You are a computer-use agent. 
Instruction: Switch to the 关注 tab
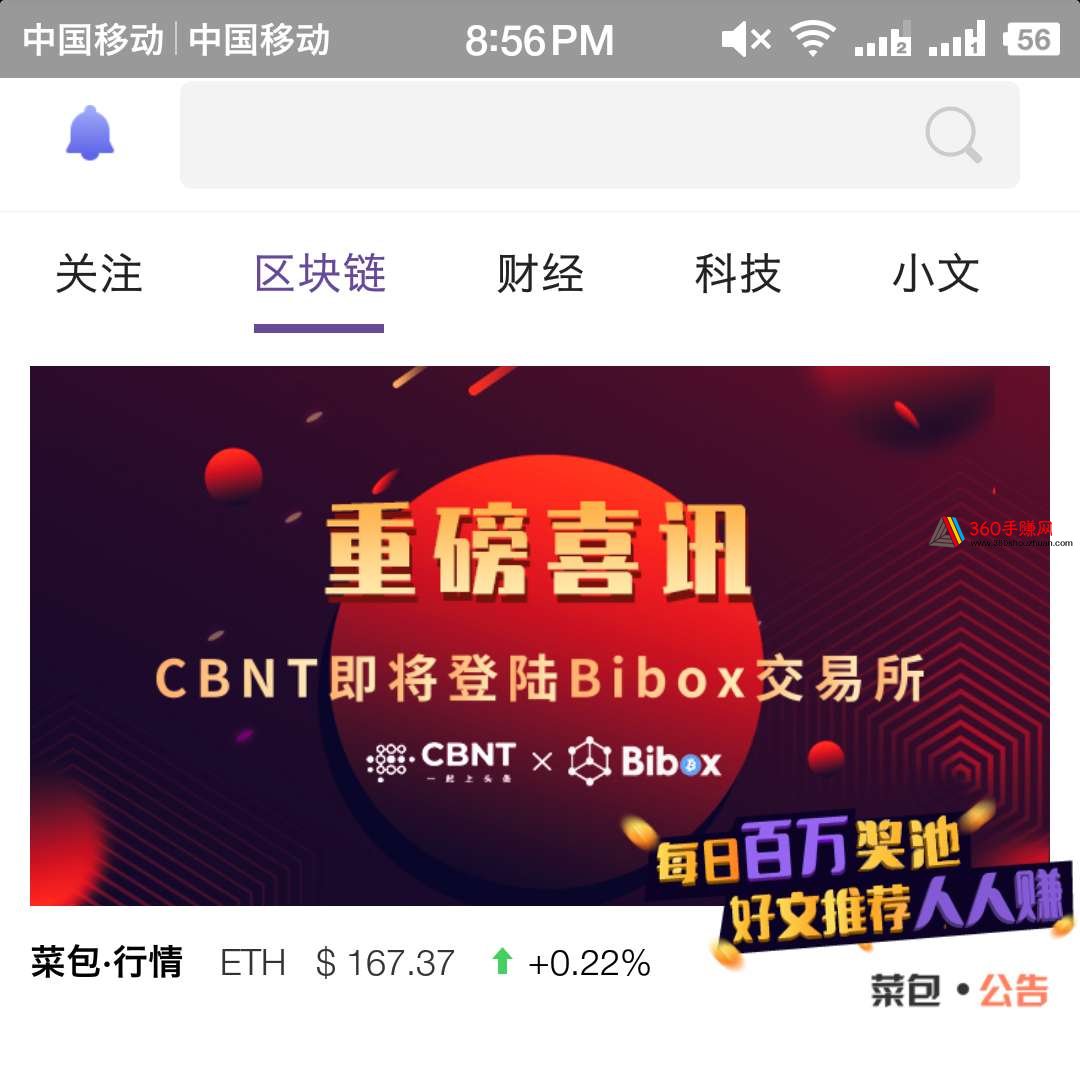coord(99,274)
